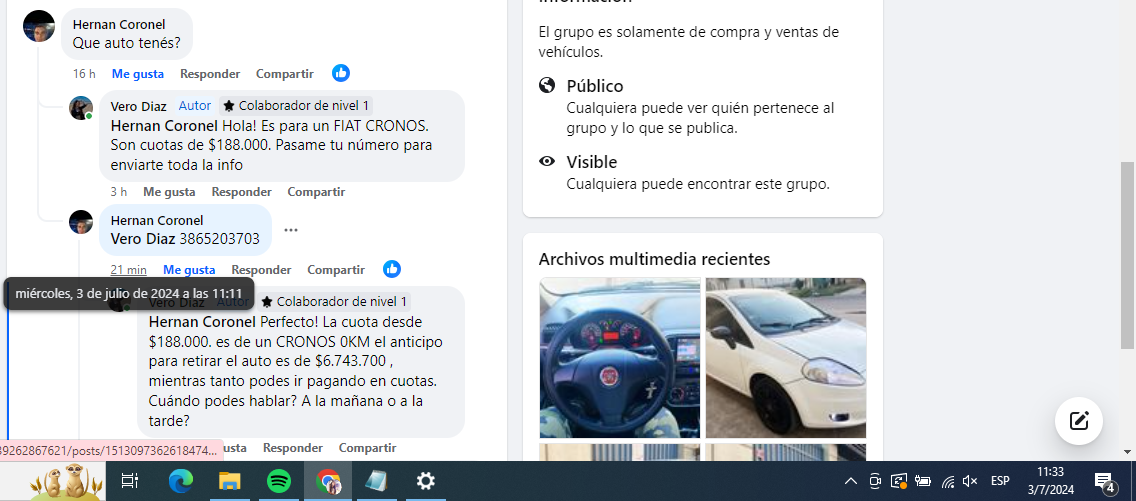The height and width of the screenshot is (501, 1136).
Task: Share Vero Diaz's FIAT CRONOS comment
Action: pos(316,192)
